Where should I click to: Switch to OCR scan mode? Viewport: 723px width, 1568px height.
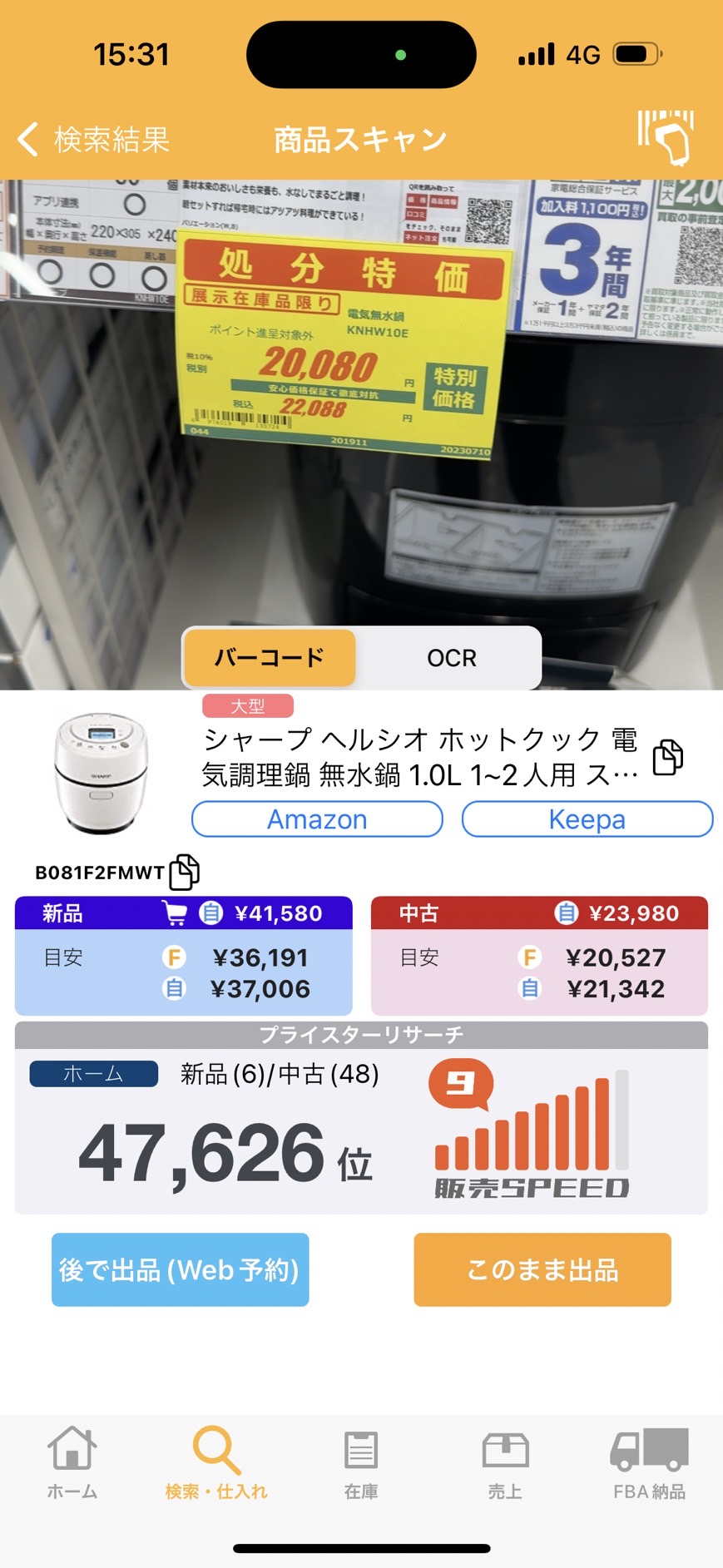452,658
